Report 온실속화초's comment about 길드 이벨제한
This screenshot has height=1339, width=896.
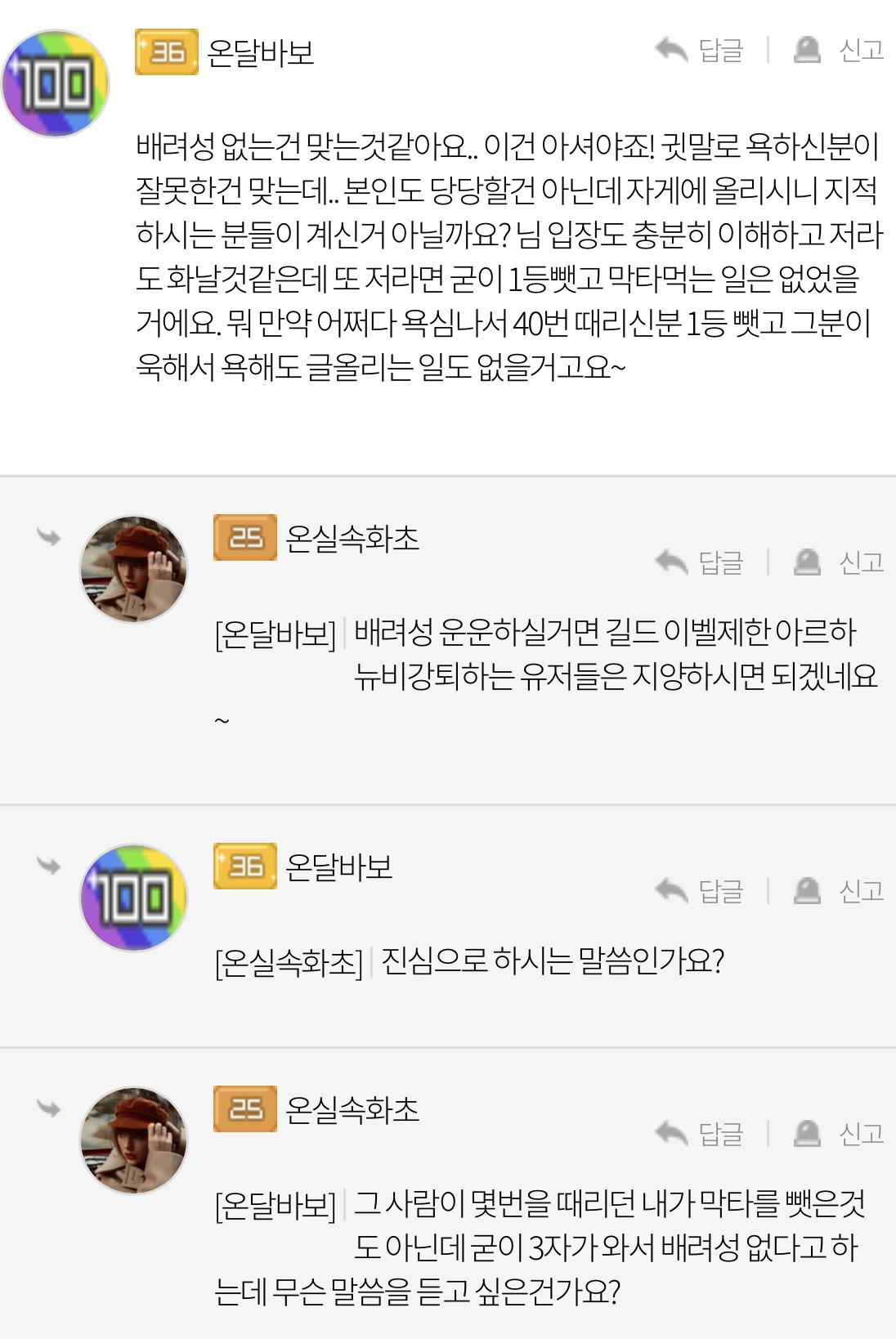click(x=840, y=562)
